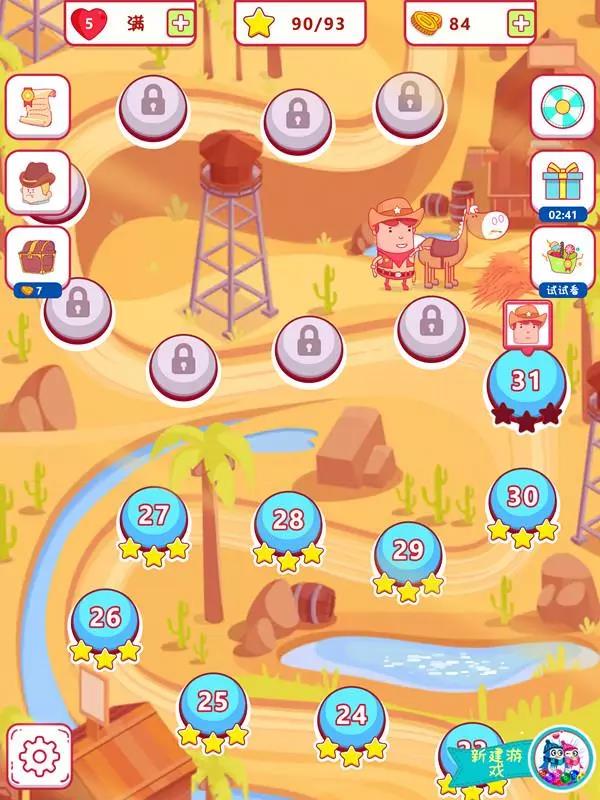This screenshot has height=800, width=600.
Task: Open the treasure chest
Action: [x=37, y=257]
